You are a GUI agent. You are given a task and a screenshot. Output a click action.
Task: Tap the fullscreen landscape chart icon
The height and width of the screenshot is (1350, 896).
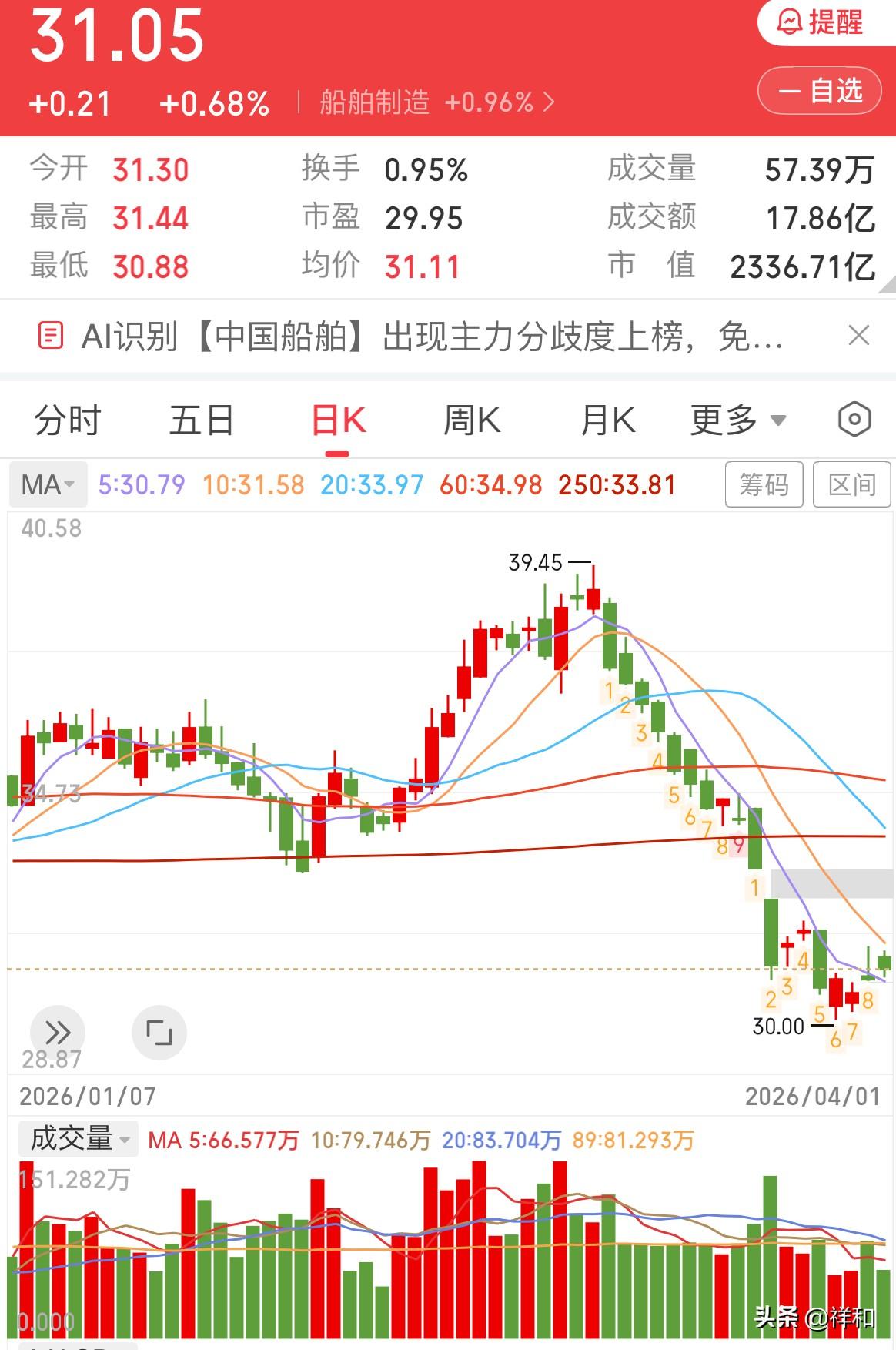point(159,1032)
